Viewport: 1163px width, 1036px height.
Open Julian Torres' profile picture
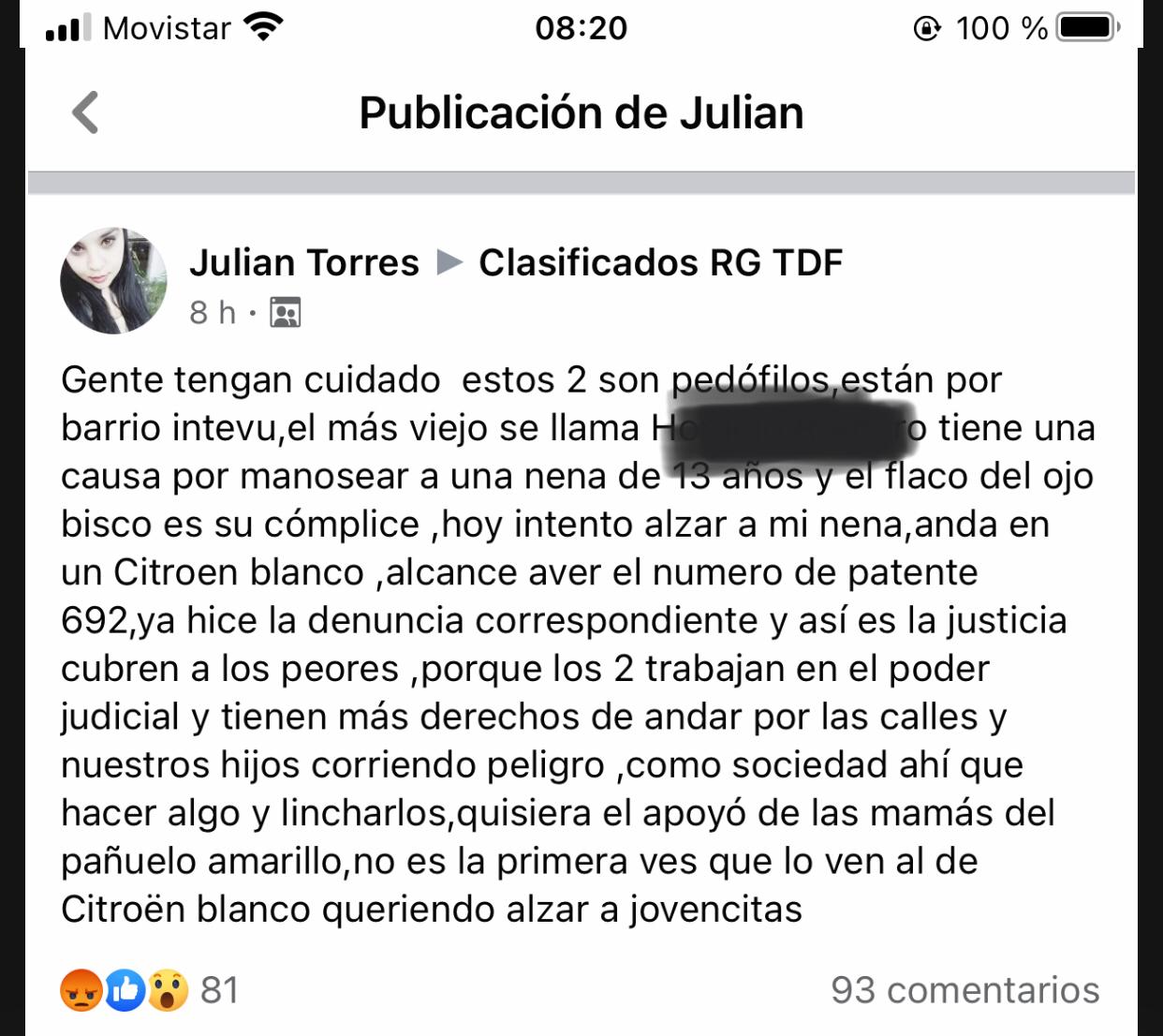(x=113, y=281)
